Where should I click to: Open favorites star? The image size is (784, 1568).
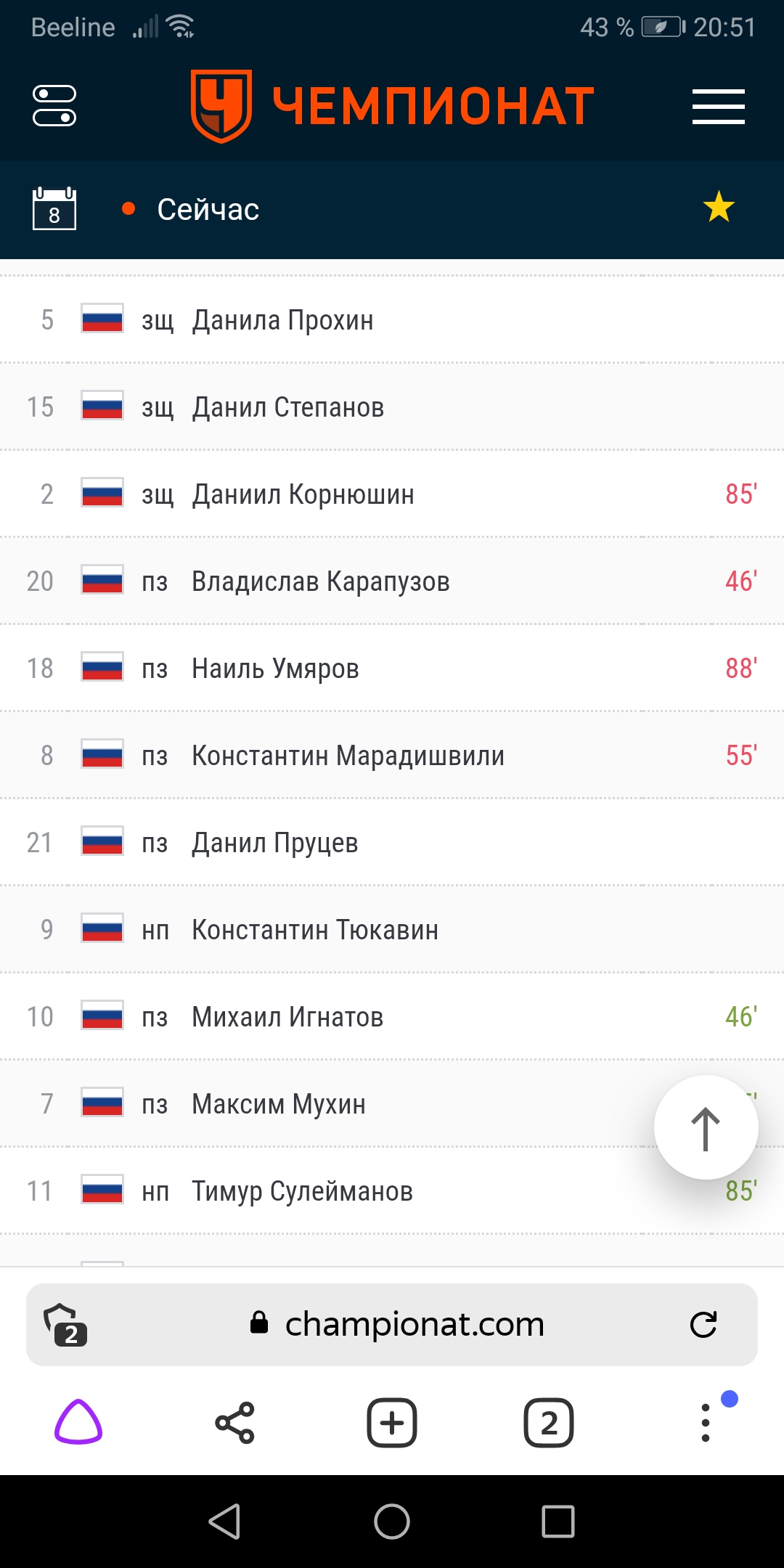pyautogui.click(x=719, y=208)
